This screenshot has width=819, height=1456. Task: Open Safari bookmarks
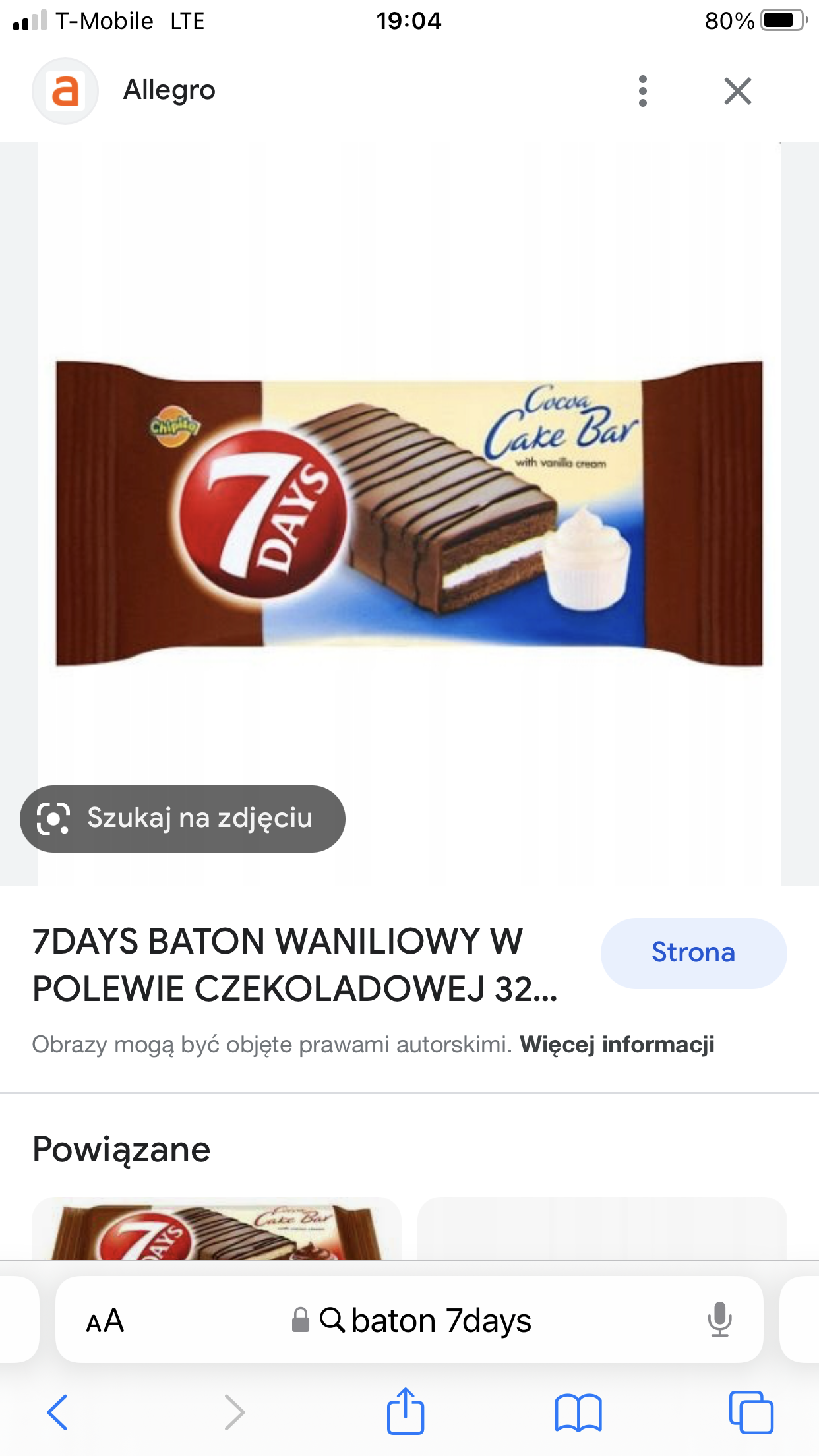tap(578, 1412)
